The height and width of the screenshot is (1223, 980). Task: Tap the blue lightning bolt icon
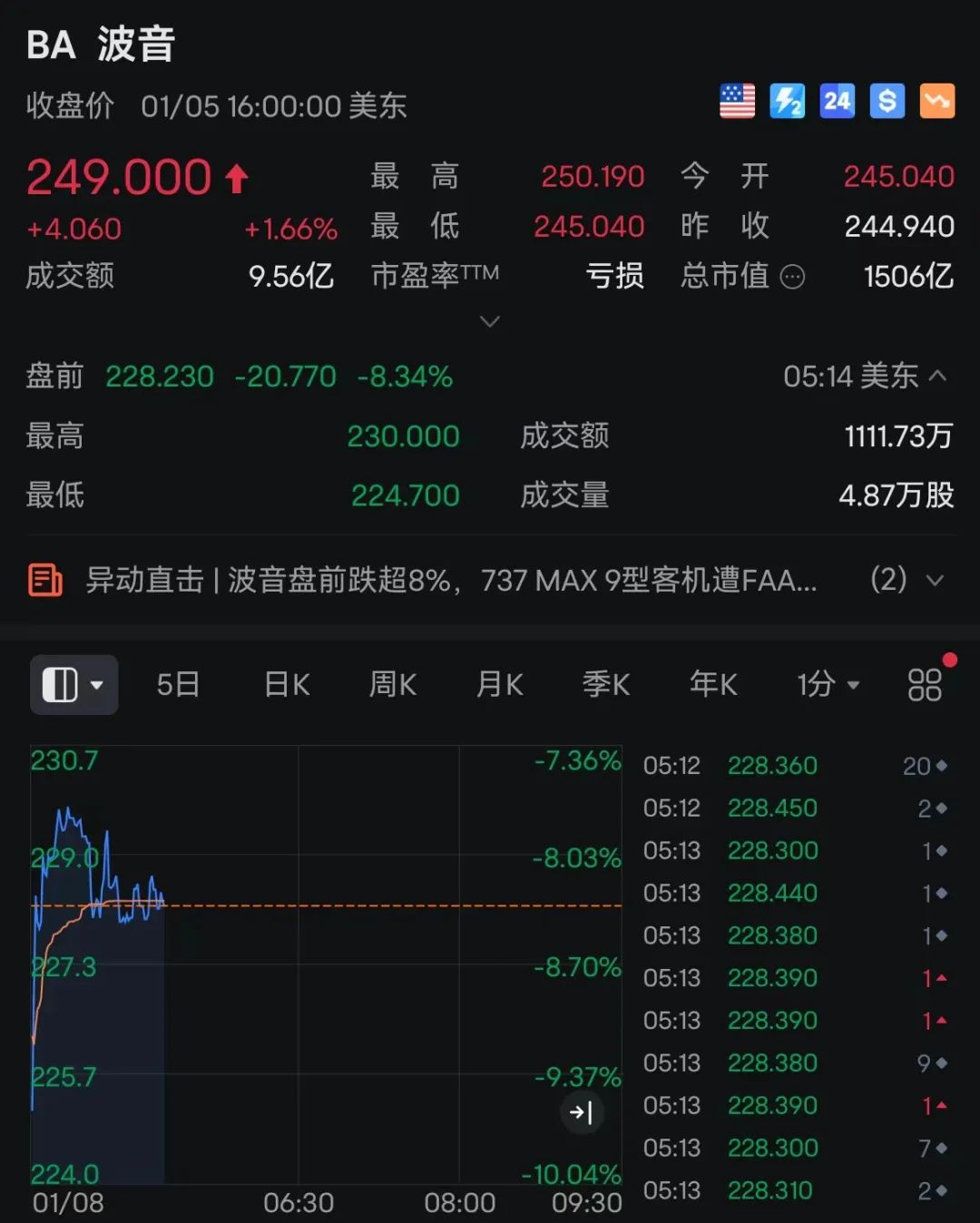pos(787,102)
